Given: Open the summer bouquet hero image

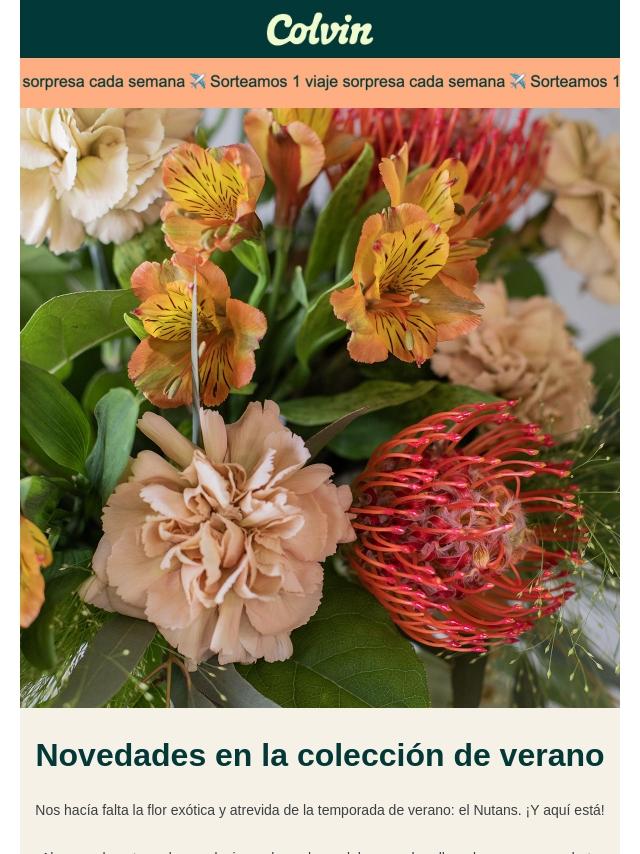Looking at the screenshot, I should [x=320, y=408].
